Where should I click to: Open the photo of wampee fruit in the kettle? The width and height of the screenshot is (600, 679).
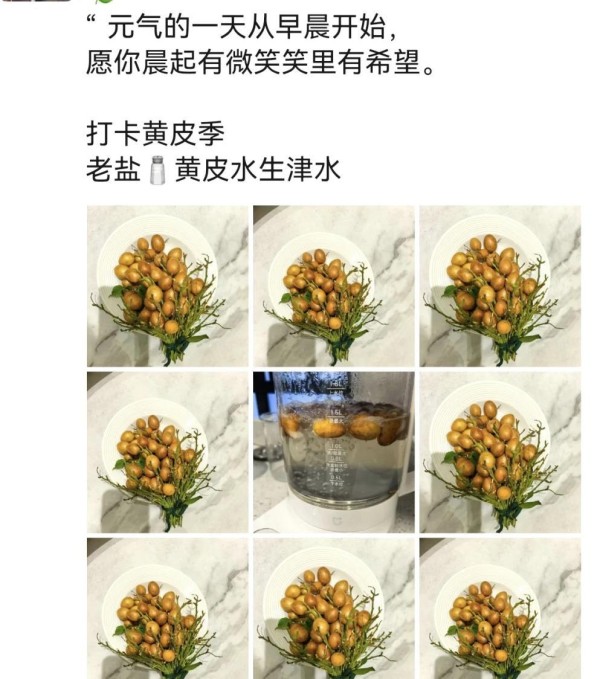[x=333, y=451]
